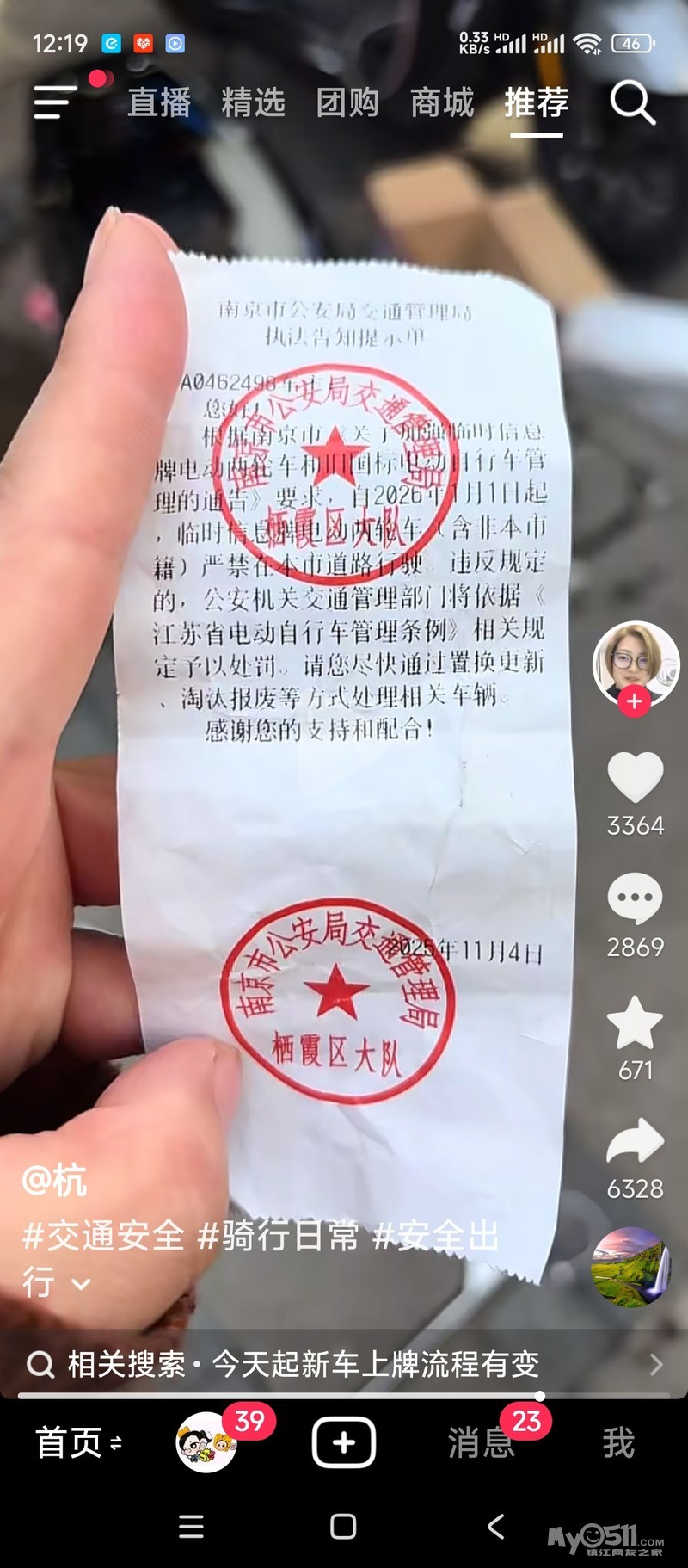
Task: Switch to the 精选 tab
Action: click(x=253, y=102)
